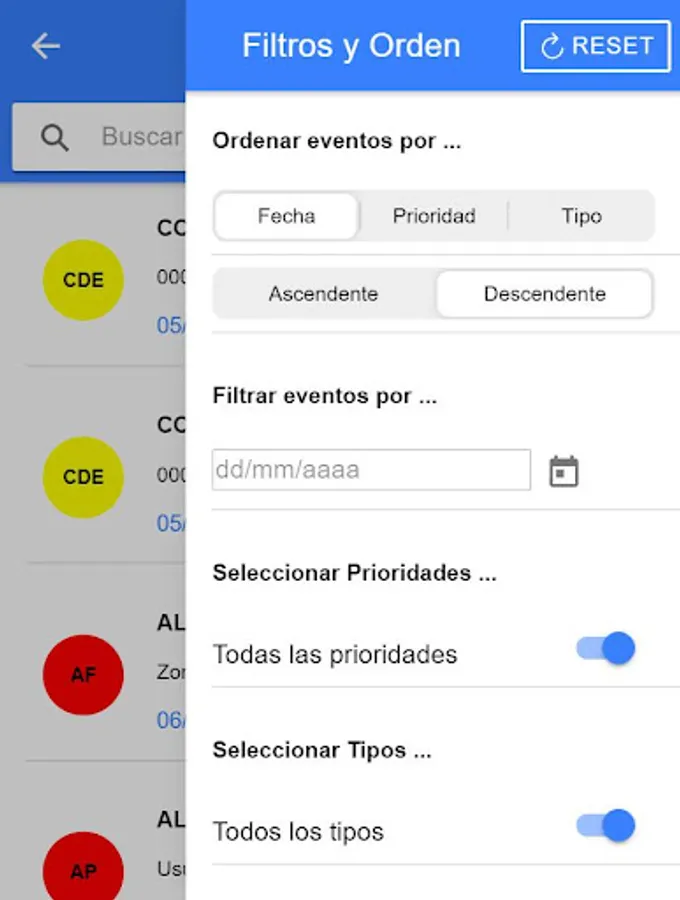Sort events by Fecha
The width and height of the screenshot is (680, 900).
pyautogui.click(x=286, y=216)
